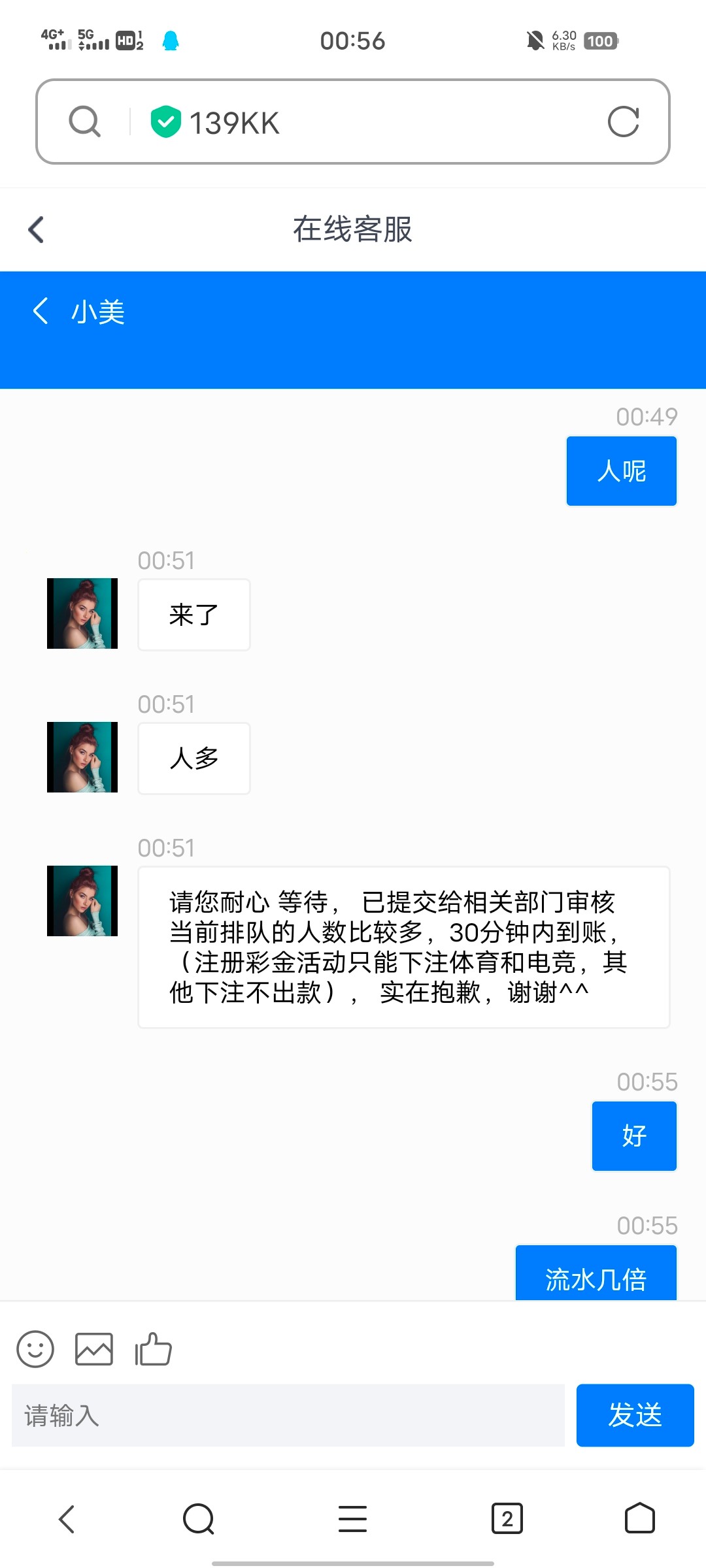View the two open browser tabs
706x1568 pixels.
(x=507, y=1519)
